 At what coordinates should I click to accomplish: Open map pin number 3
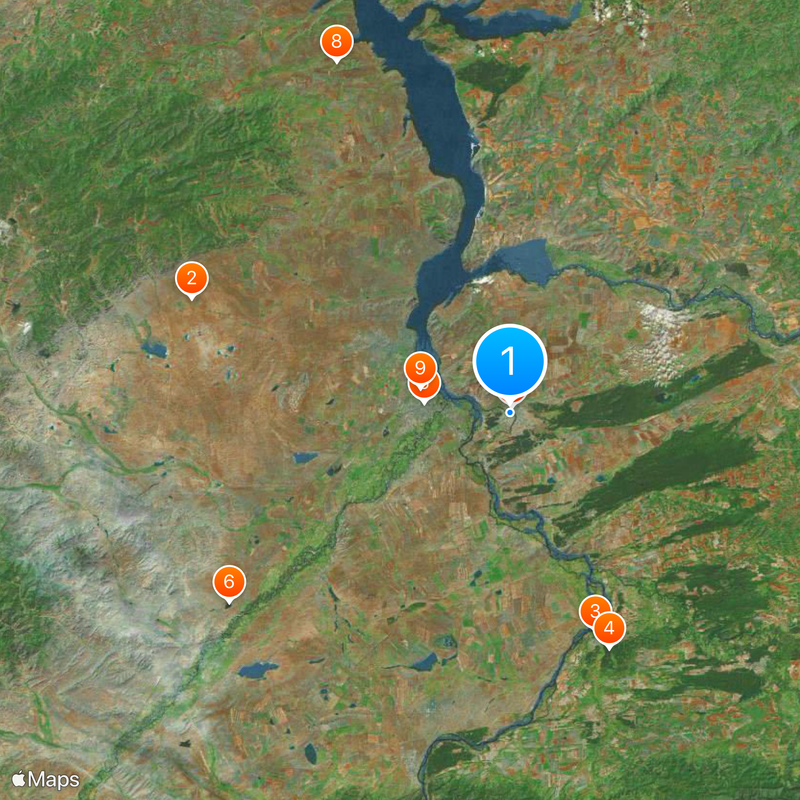(592, 609)
